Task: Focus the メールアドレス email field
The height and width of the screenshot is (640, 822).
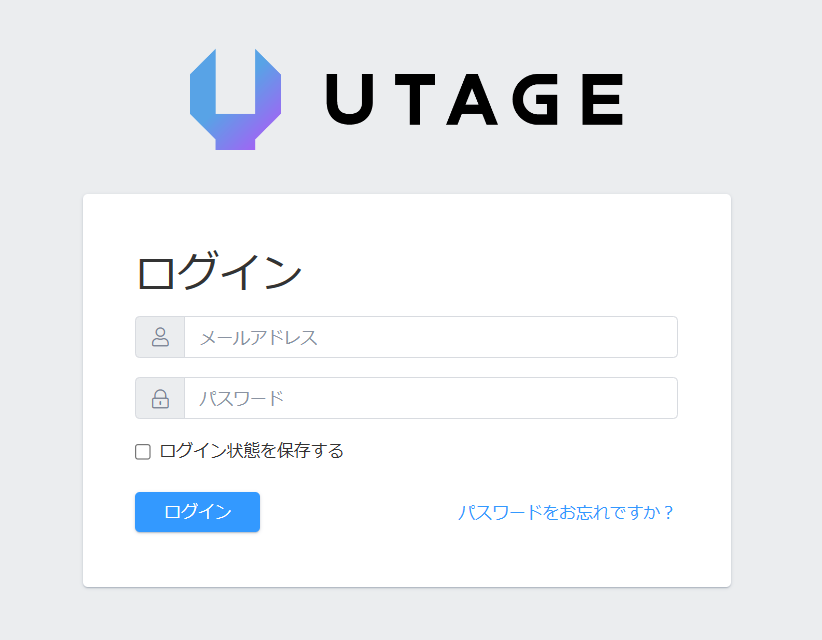Action: pos(430,337)
